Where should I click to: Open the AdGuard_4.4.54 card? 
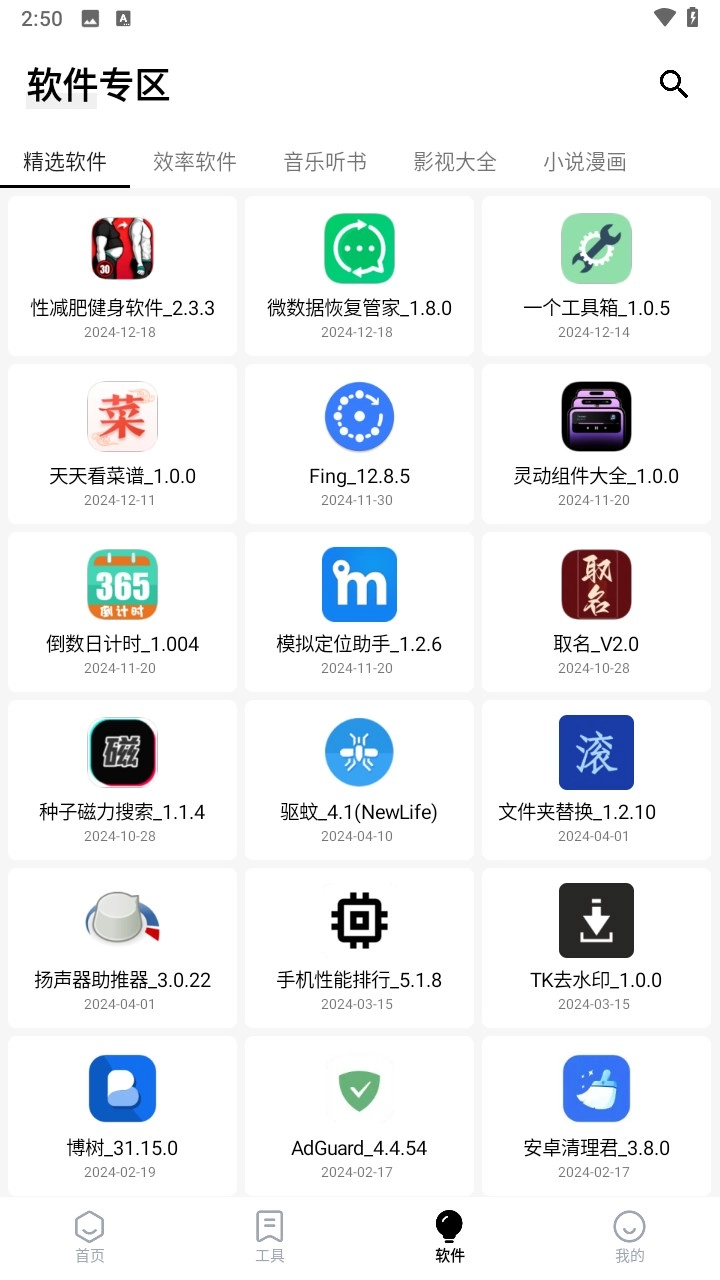click(359, 1116)
